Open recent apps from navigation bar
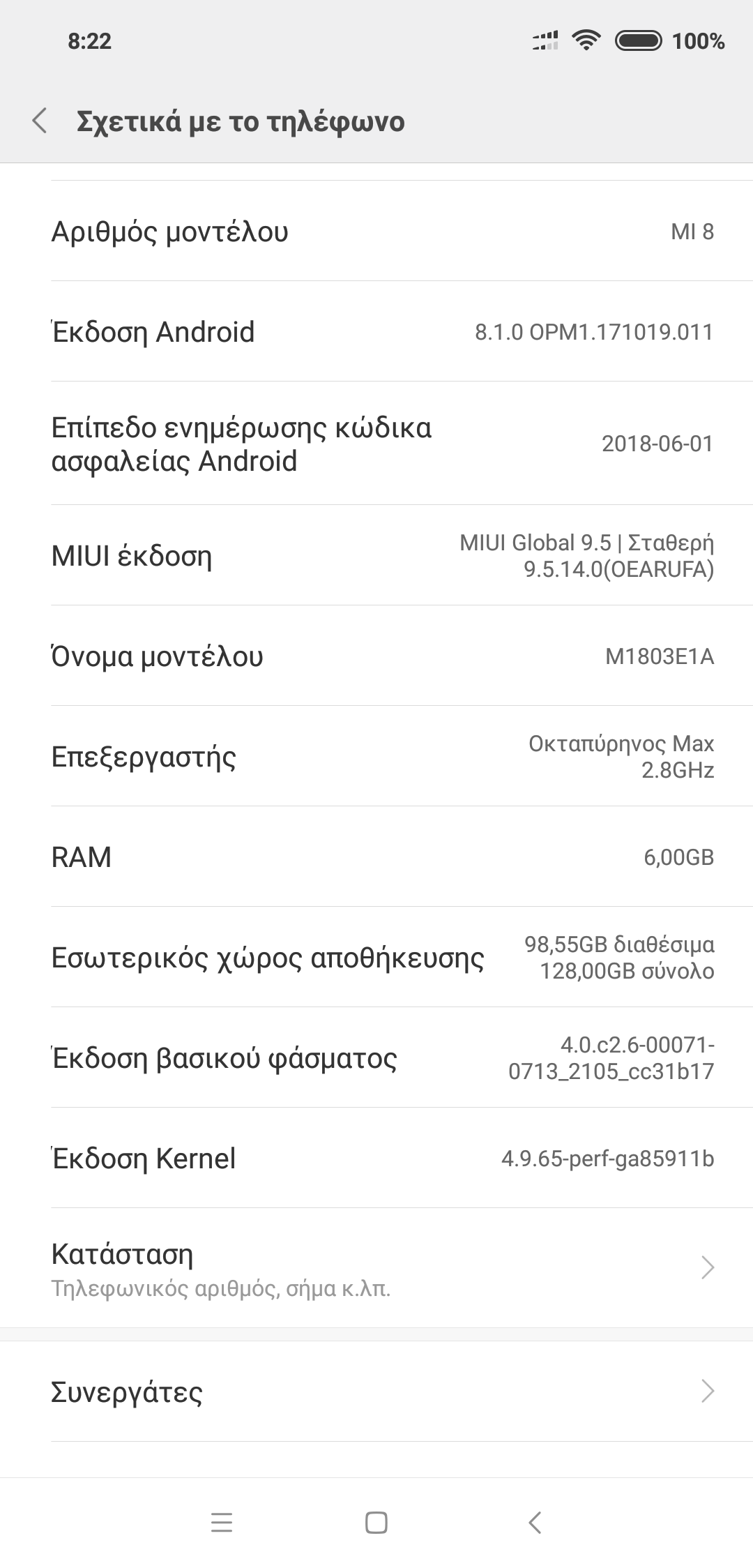The height and width of the screenshot is (1568, 753). click(x=222, y=1522)
